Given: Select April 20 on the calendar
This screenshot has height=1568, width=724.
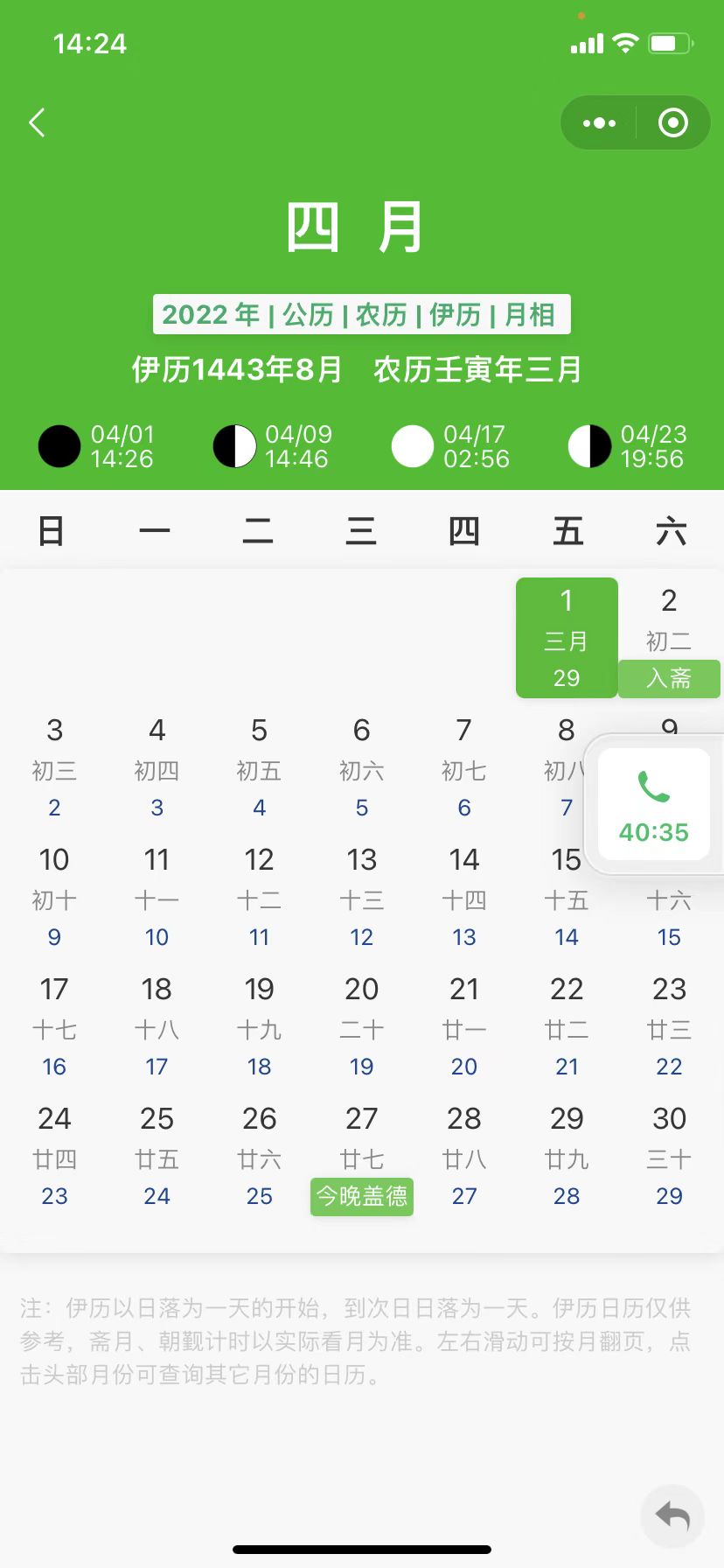Looking at the screenshot, I should (361, 1026).
